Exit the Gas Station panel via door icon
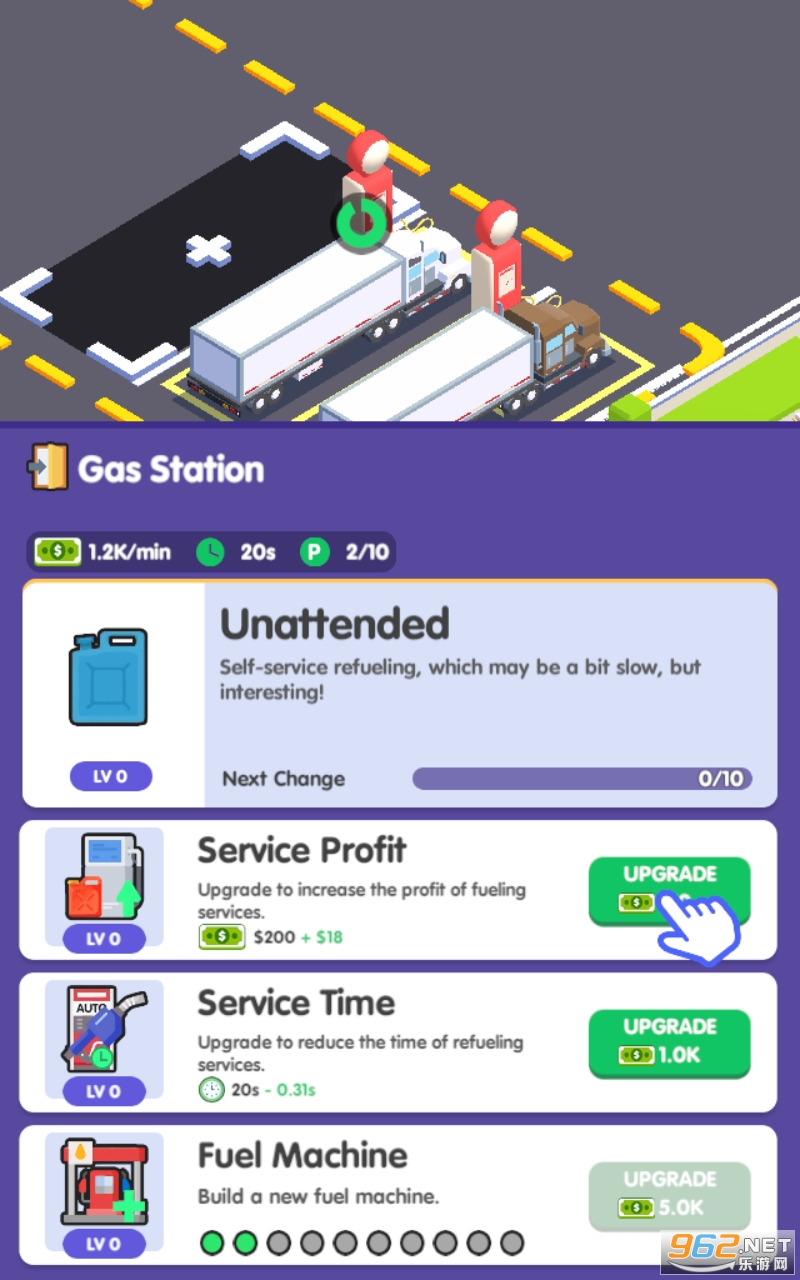 [47, 467]
